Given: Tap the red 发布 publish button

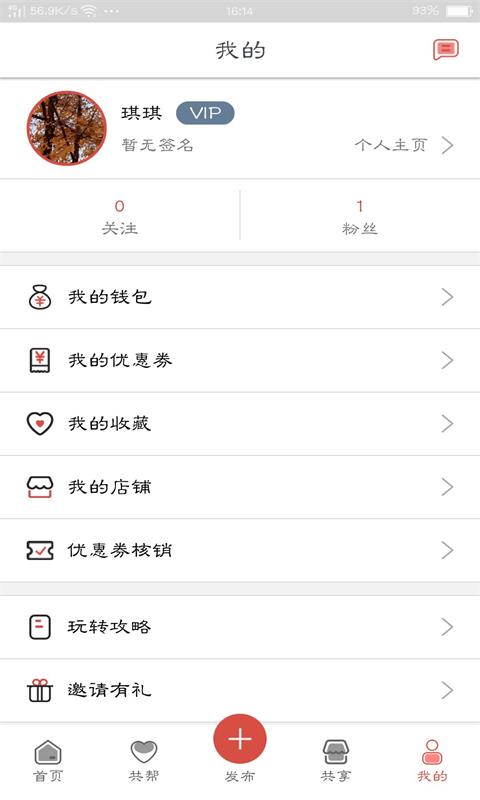Looking at the screenshot, I should (x=240, y=739).
